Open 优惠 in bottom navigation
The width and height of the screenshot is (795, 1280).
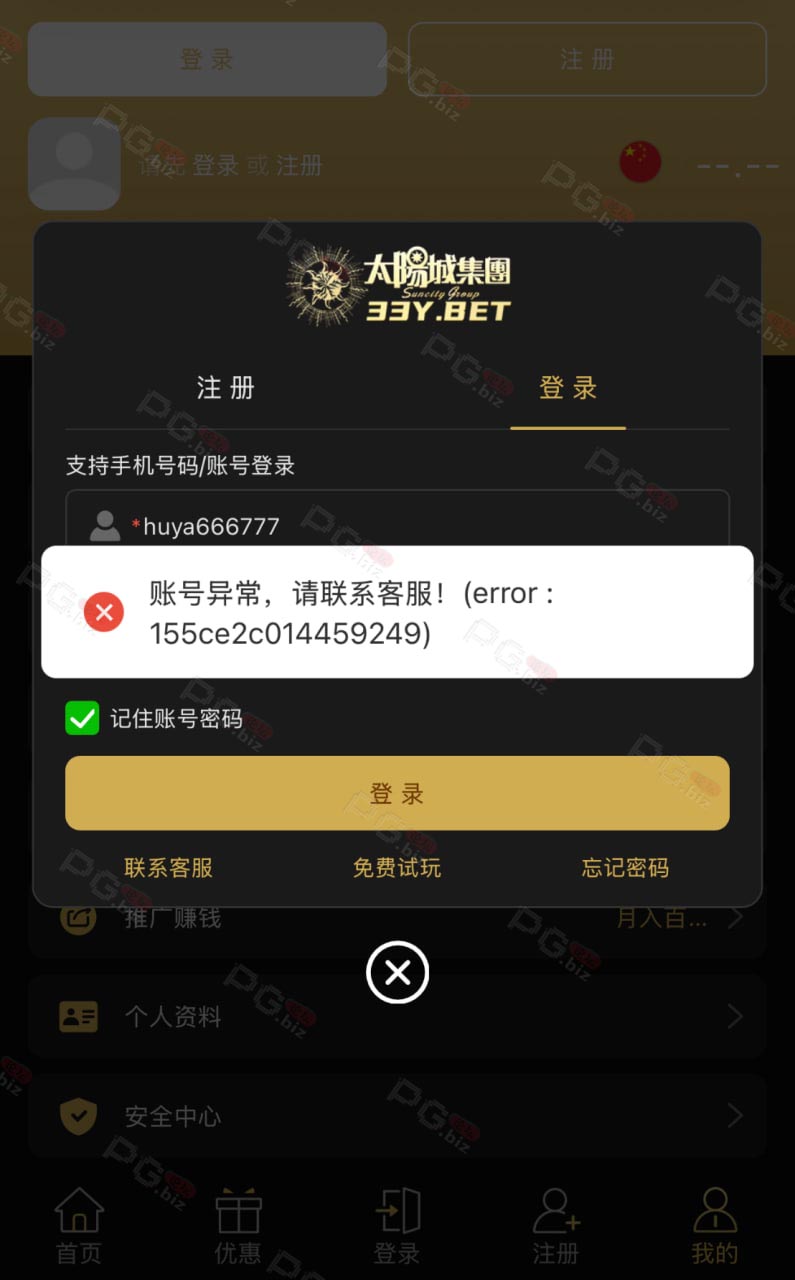tap(238, 1225)
